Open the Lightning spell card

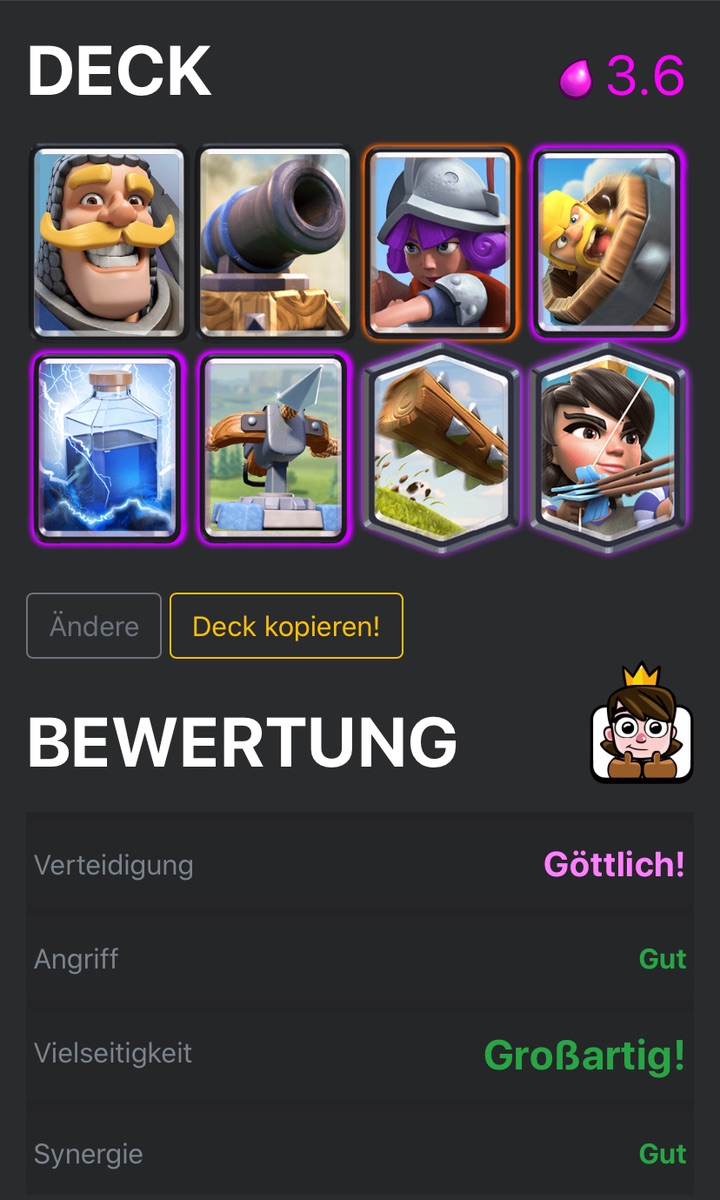(108, 448)
